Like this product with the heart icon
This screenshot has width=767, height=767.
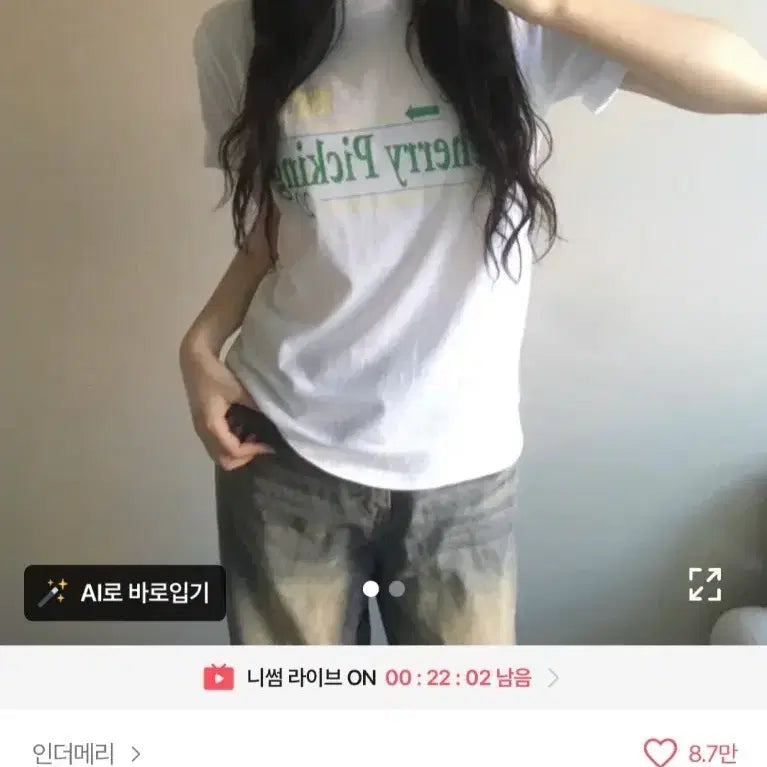(660, 752)
